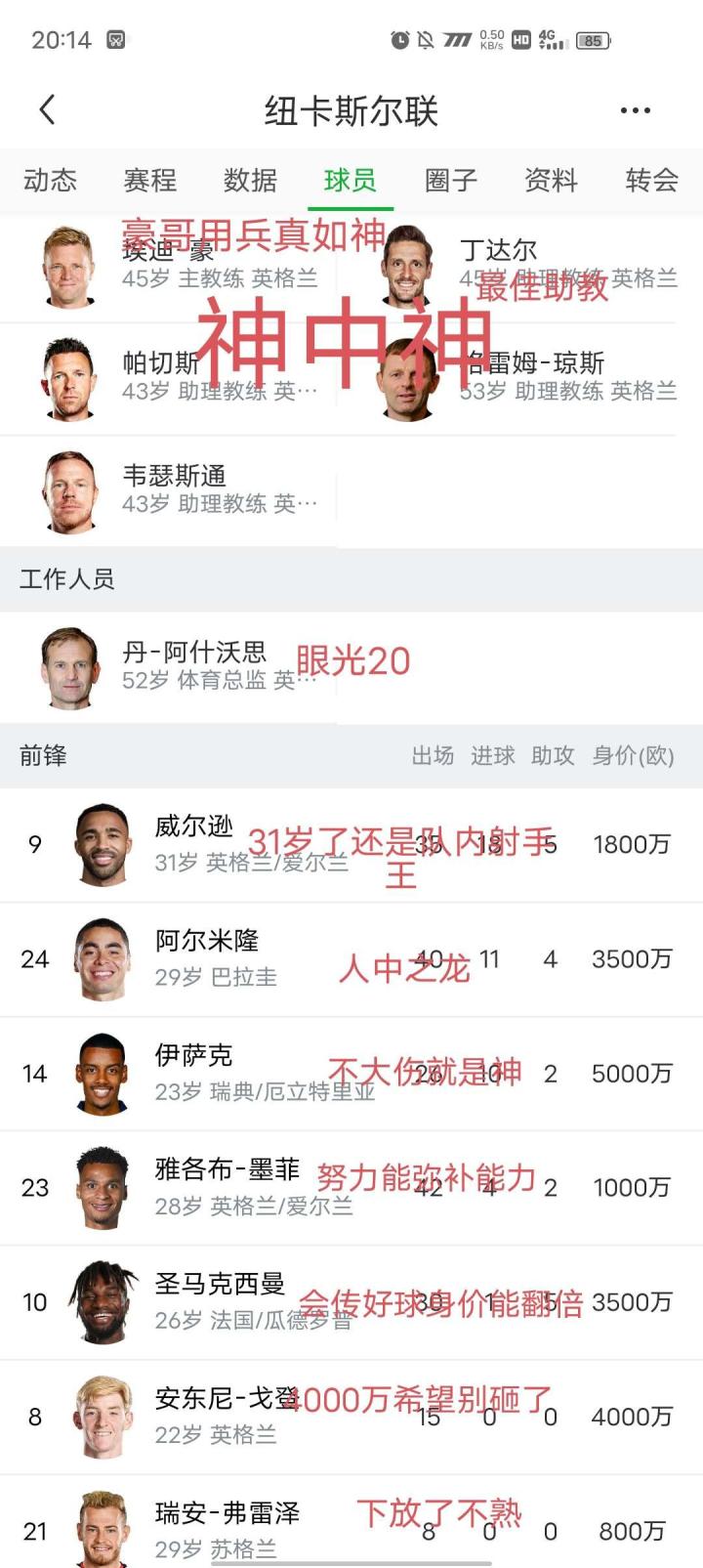Open 伊萨克's player details
The image size is (703, 1568).
[x=194, y=1073]
